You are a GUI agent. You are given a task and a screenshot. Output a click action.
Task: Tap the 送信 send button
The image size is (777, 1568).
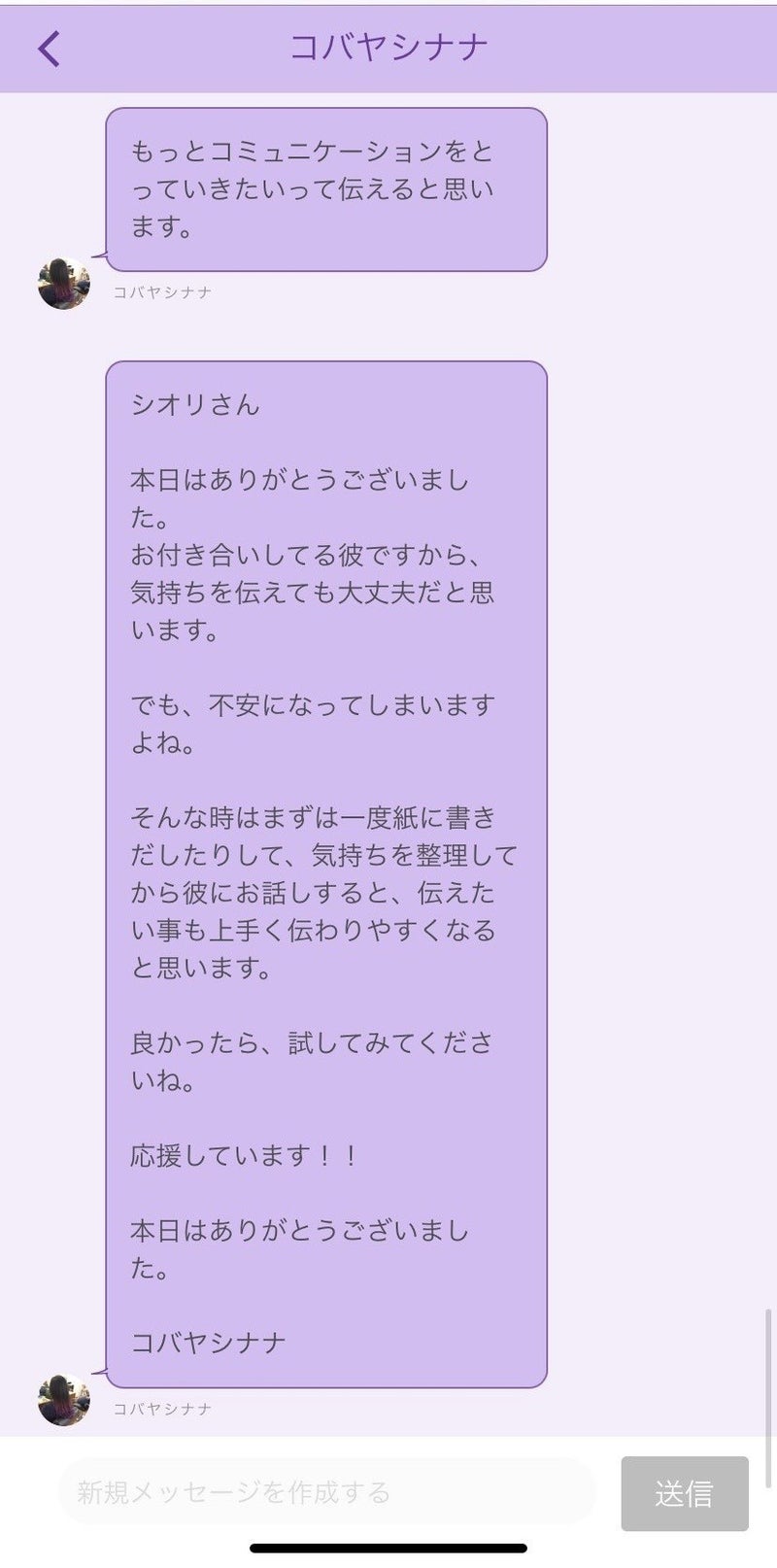pos(684,1493)
